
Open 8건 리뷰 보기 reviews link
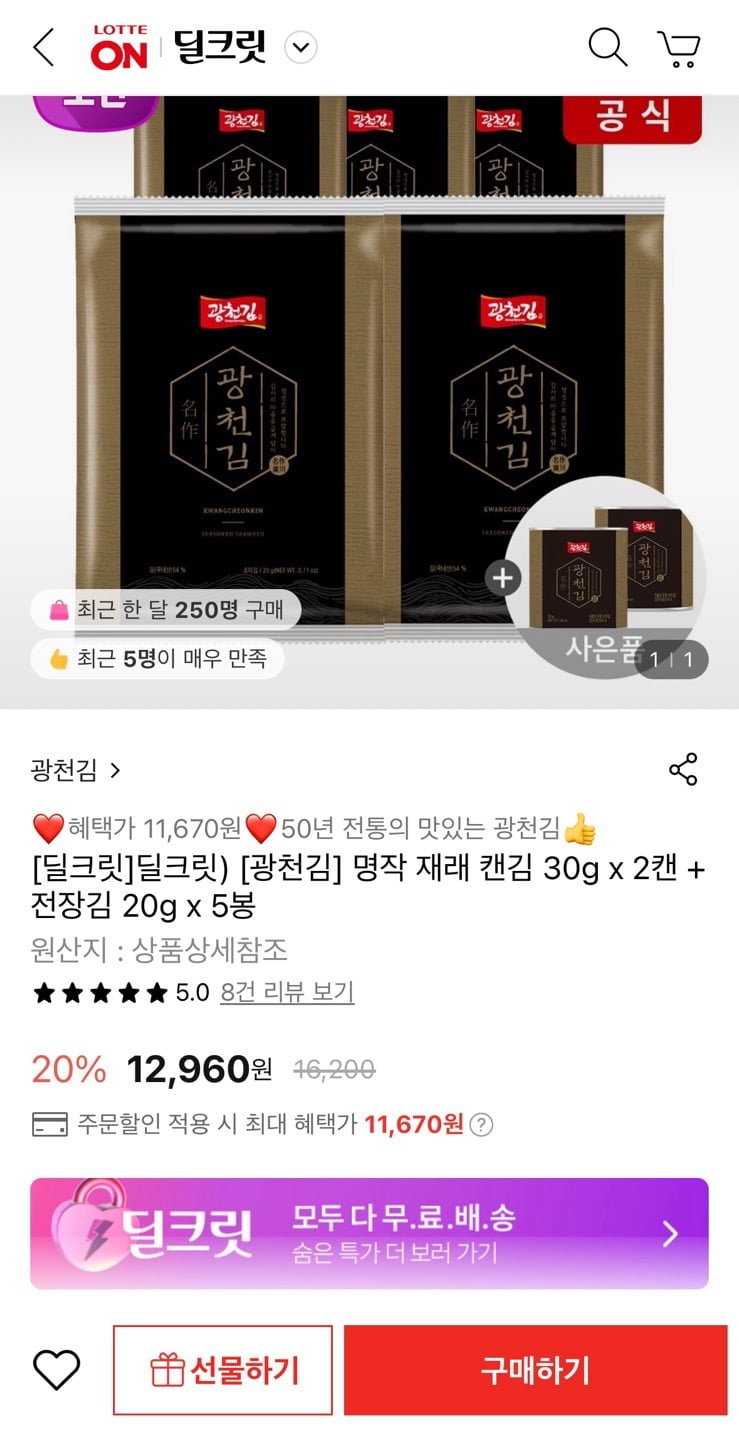click(287, 993)
